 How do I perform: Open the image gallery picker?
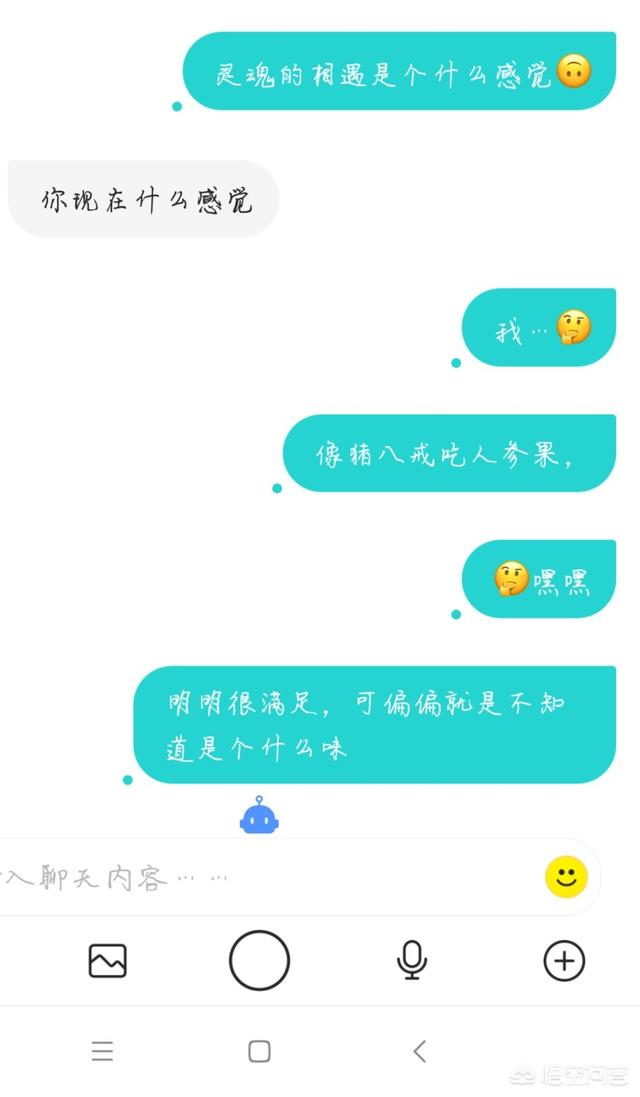click(x=107, y=961)
